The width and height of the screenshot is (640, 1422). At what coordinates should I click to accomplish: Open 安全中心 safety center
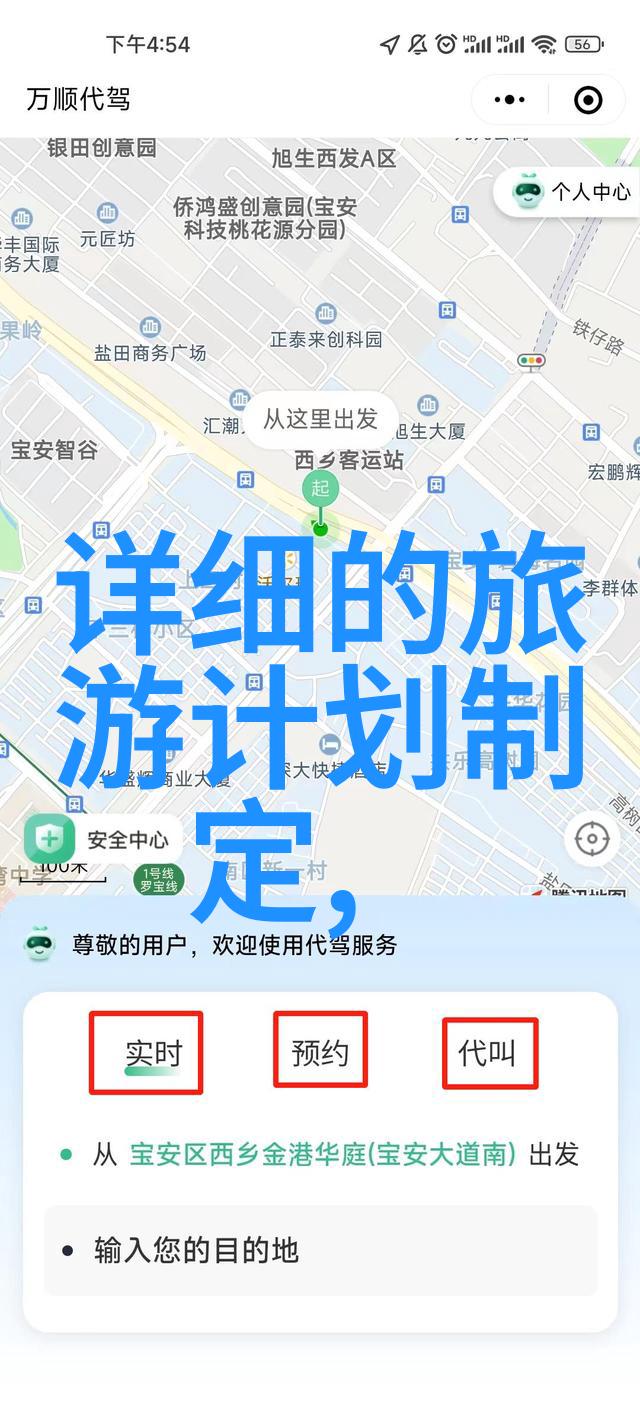(99, 838)
